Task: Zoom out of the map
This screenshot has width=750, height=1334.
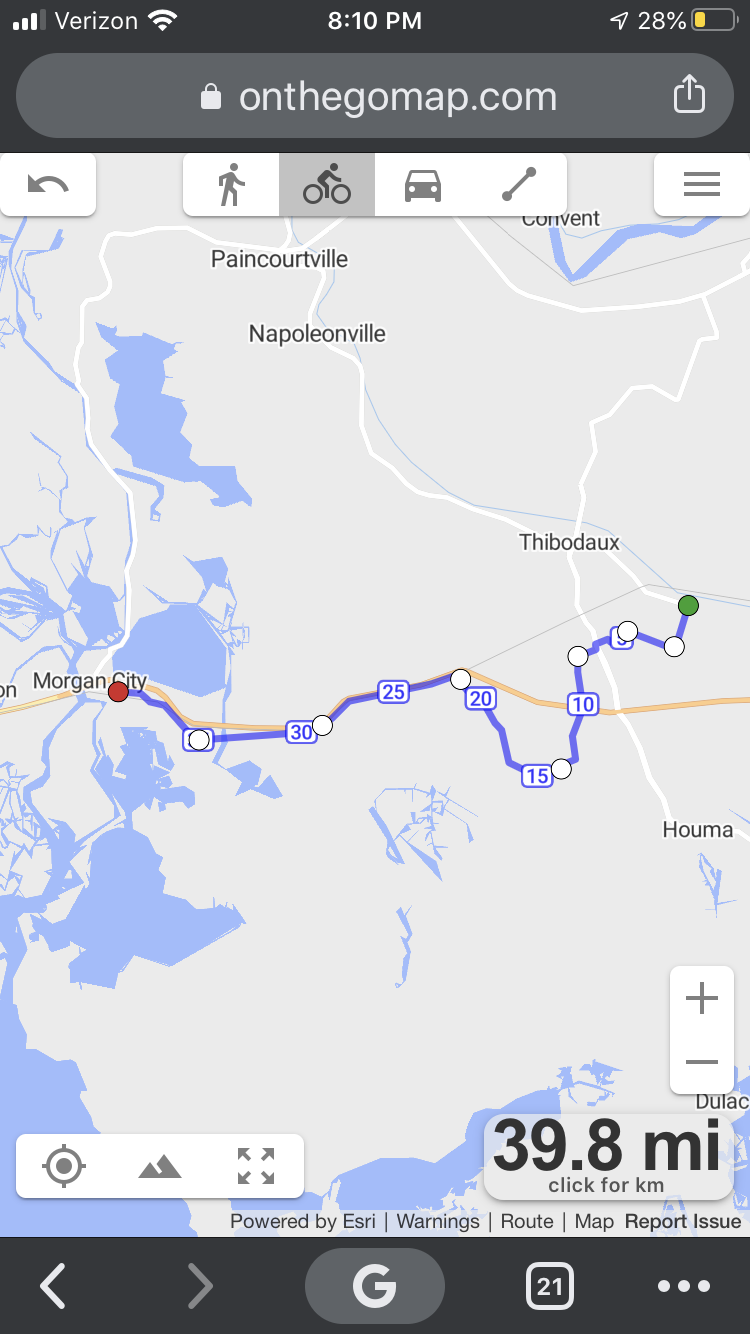Action: tap(702, 1062)
